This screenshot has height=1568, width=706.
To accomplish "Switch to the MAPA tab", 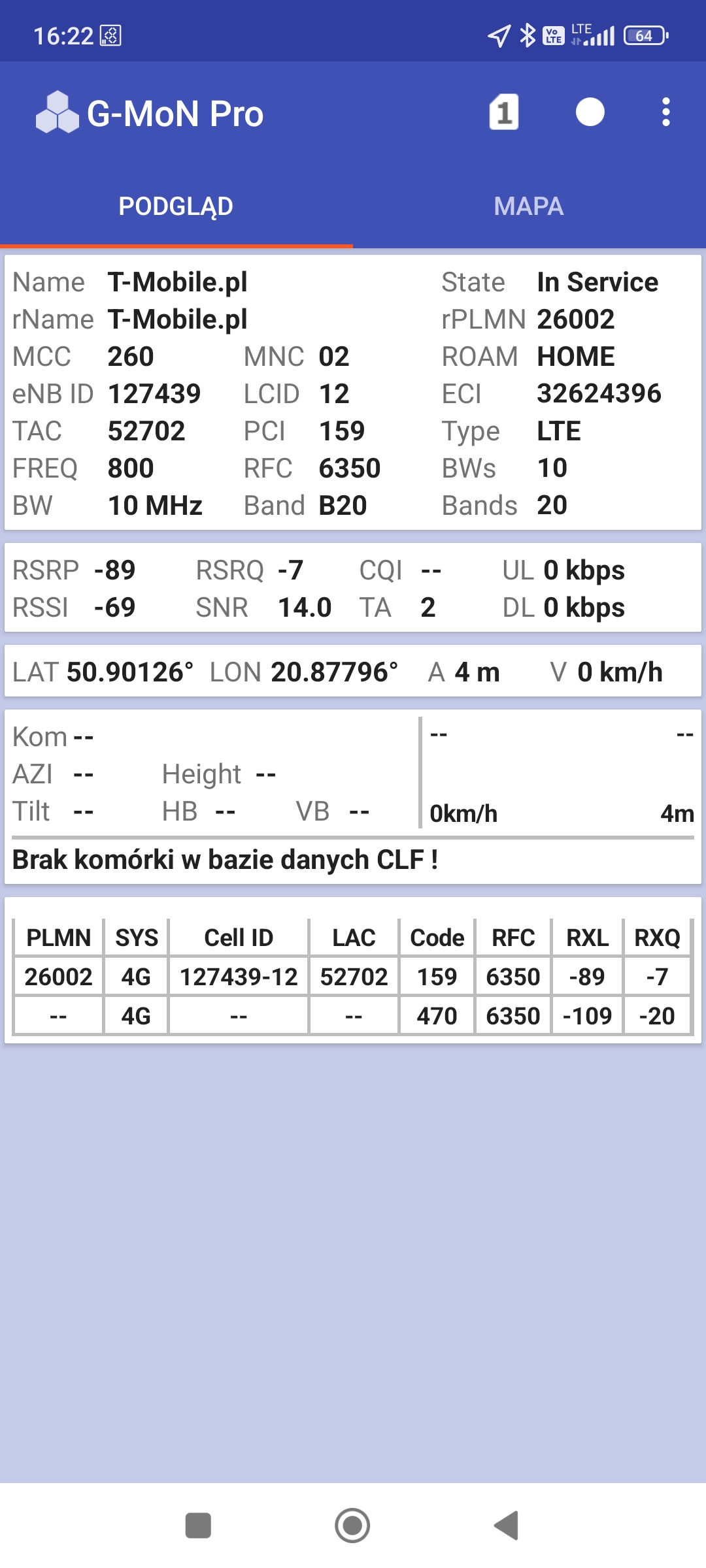I will click(528, 206).
